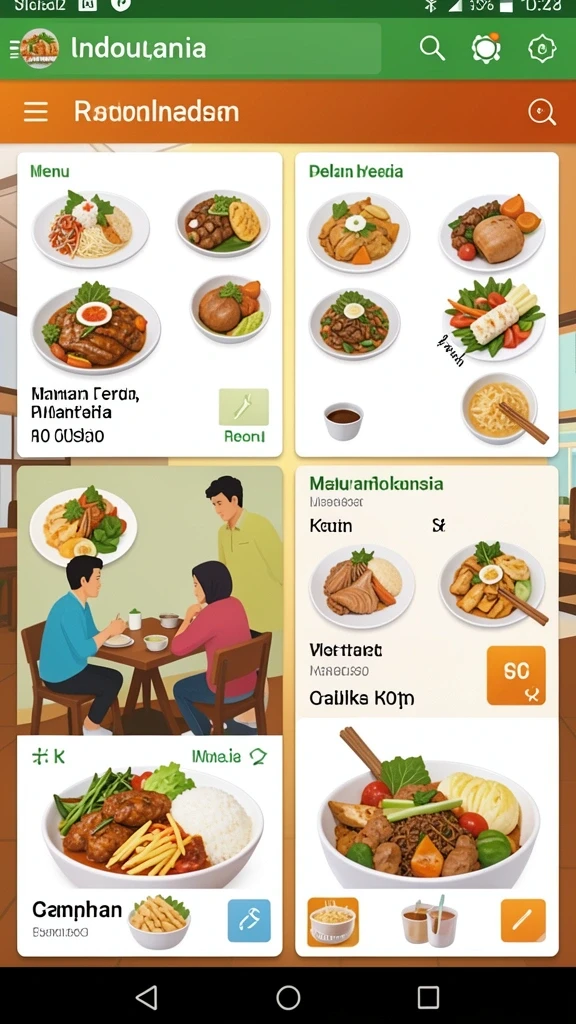Open search in the green Indoutania bar

point(432,48)
